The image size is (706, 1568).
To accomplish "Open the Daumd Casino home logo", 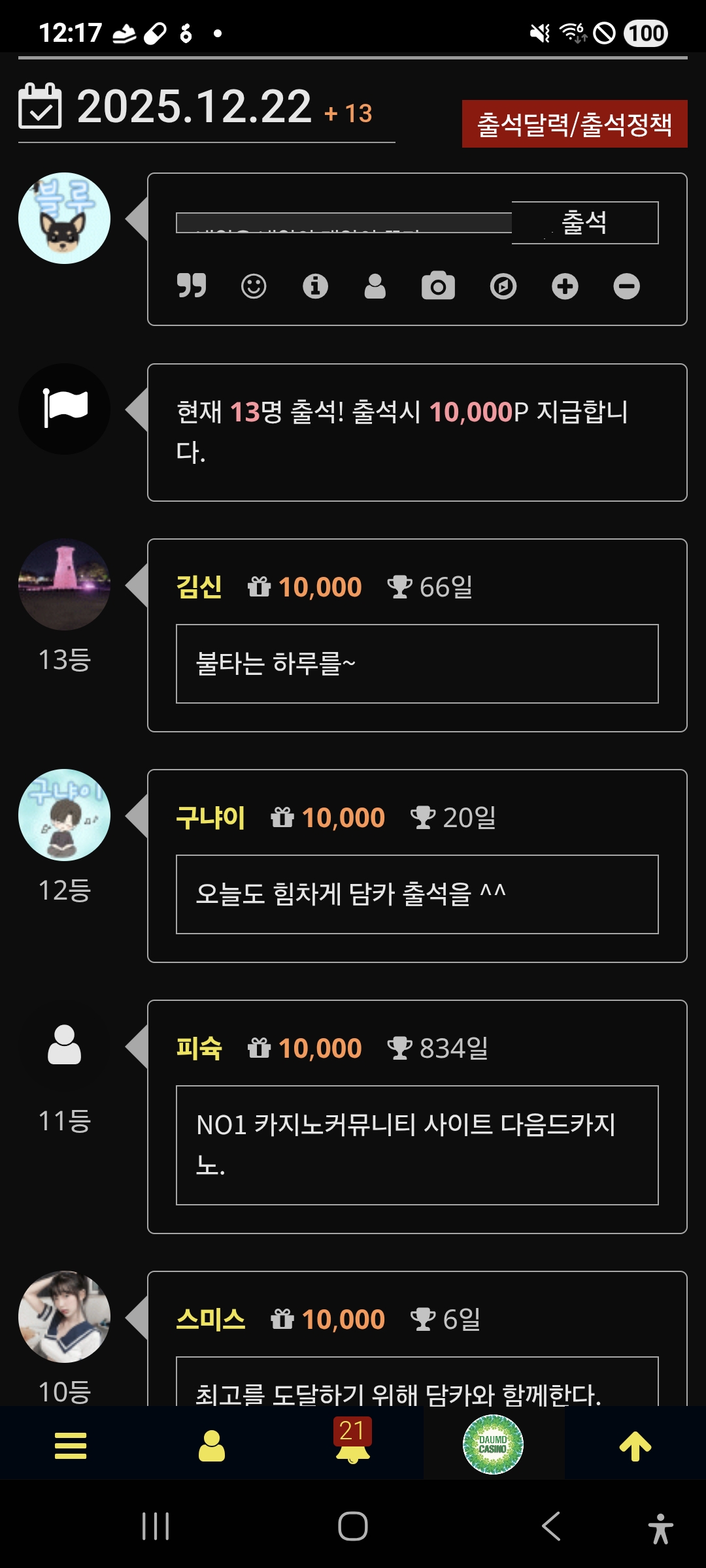I will tap(493, 1445).
